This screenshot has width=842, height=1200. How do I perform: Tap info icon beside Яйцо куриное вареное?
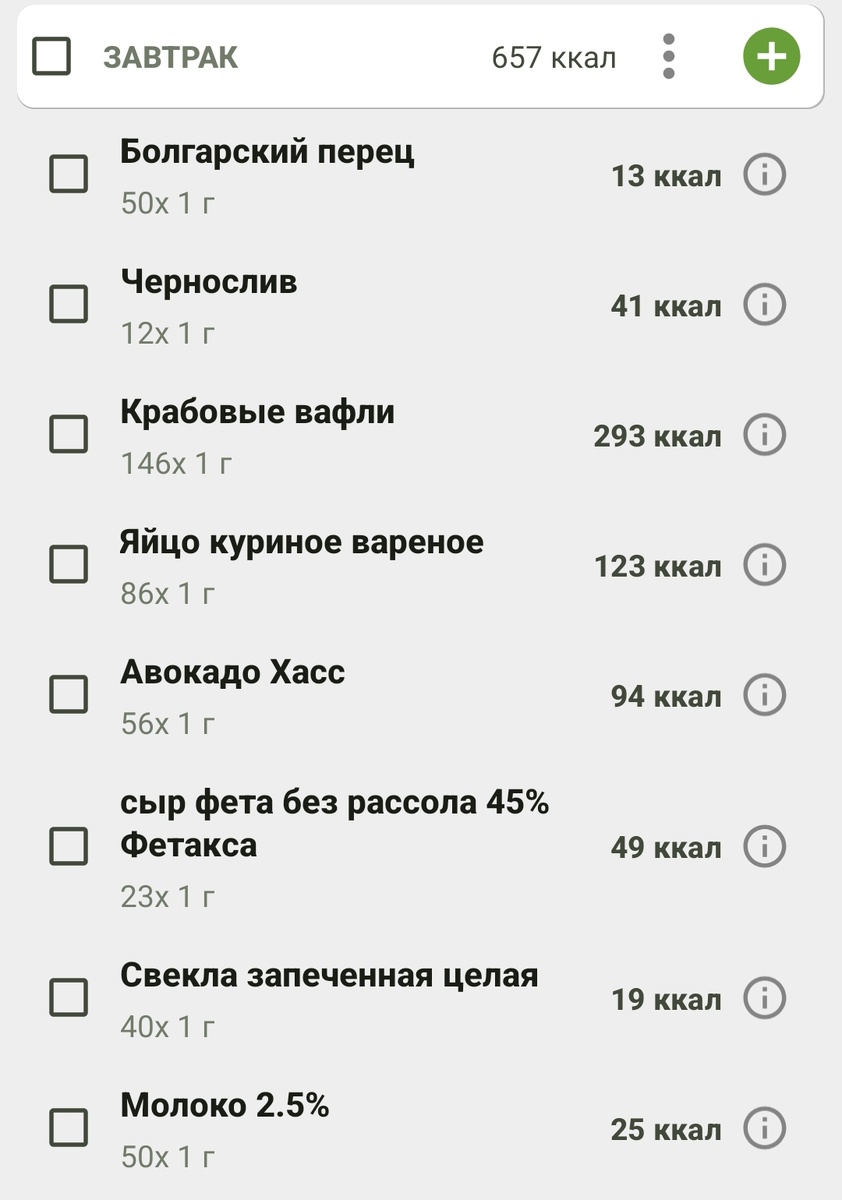pyautogui.click(x=764, y=564)
